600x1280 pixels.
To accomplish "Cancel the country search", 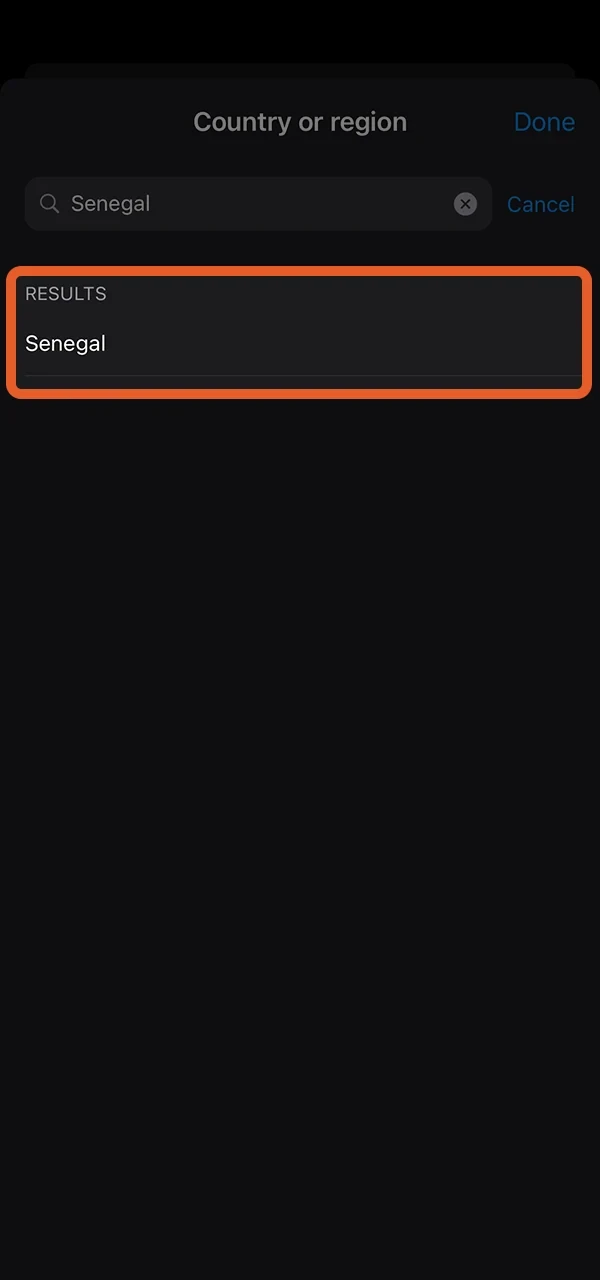I will pyautogui.click(x=540, y=204).
